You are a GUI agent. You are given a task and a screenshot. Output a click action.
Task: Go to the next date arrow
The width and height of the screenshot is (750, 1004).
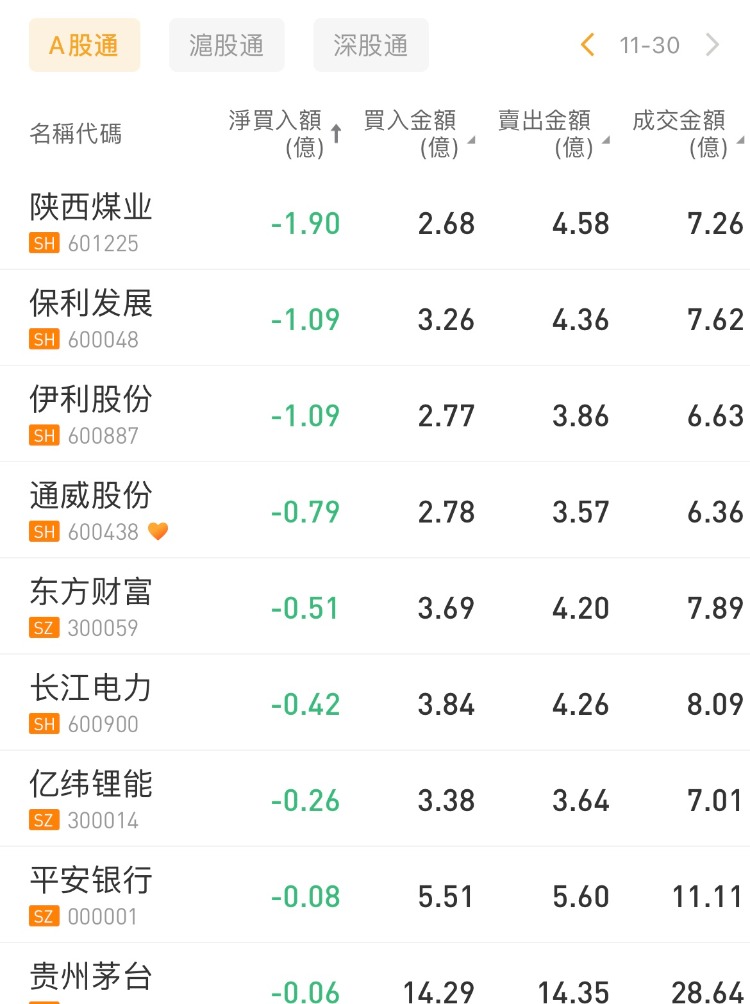coord(712,45)
